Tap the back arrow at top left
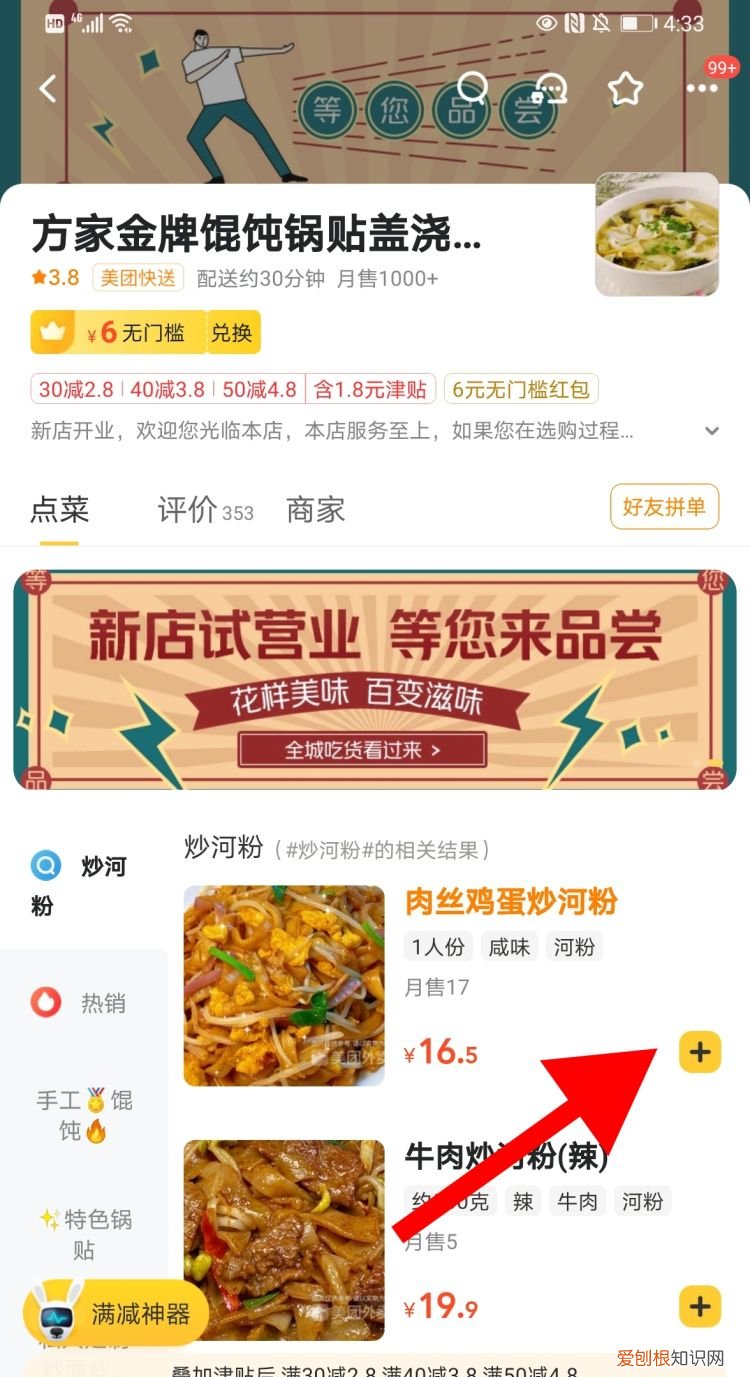This screenshot has width=750, height=1377. coord(46,88)
